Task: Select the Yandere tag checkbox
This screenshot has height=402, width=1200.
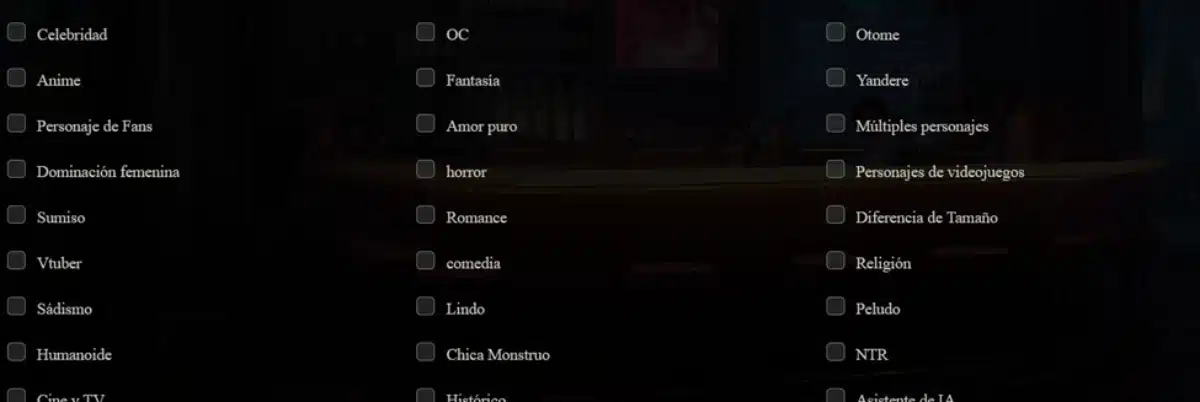Action: [x=836, y=78]
